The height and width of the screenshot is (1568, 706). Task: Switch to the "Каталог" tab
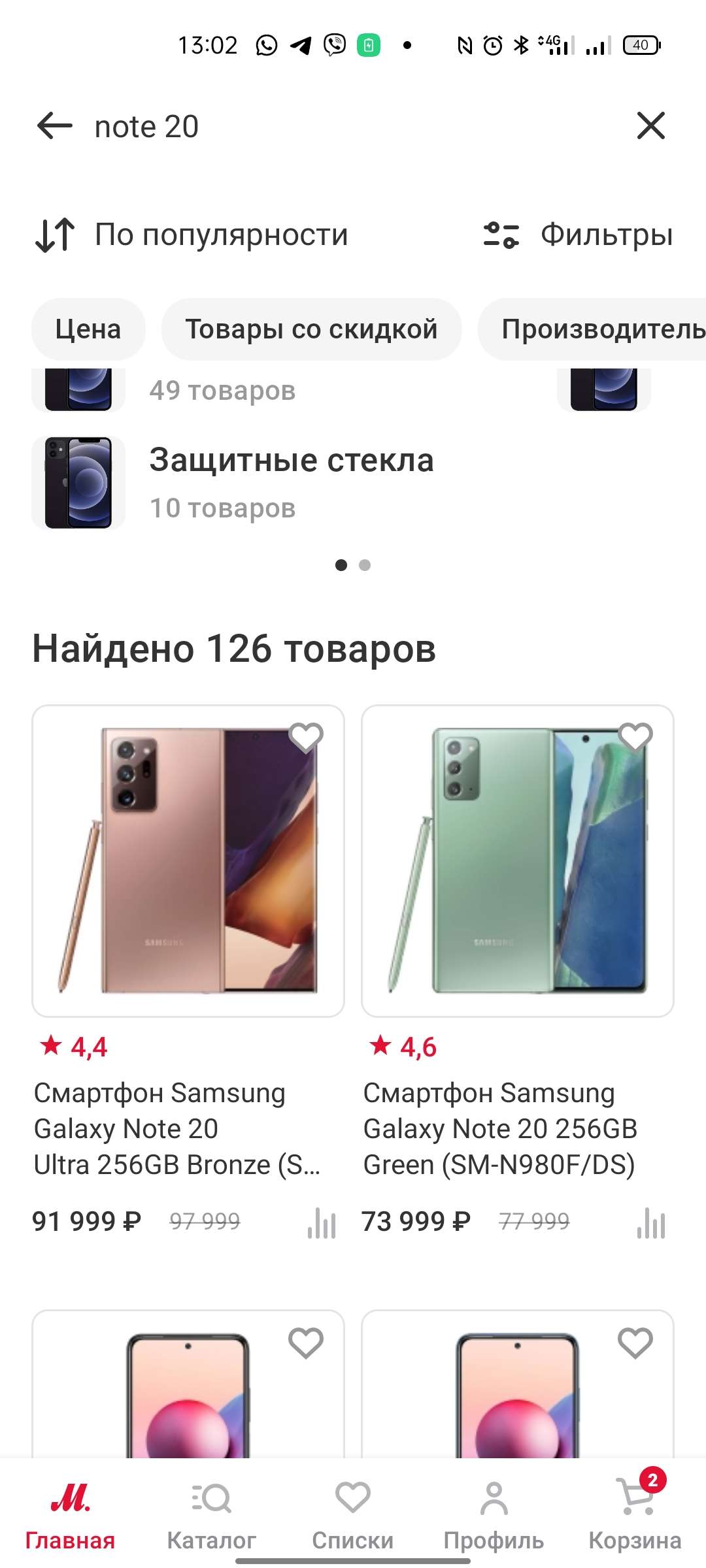(x=211, y=1512)
